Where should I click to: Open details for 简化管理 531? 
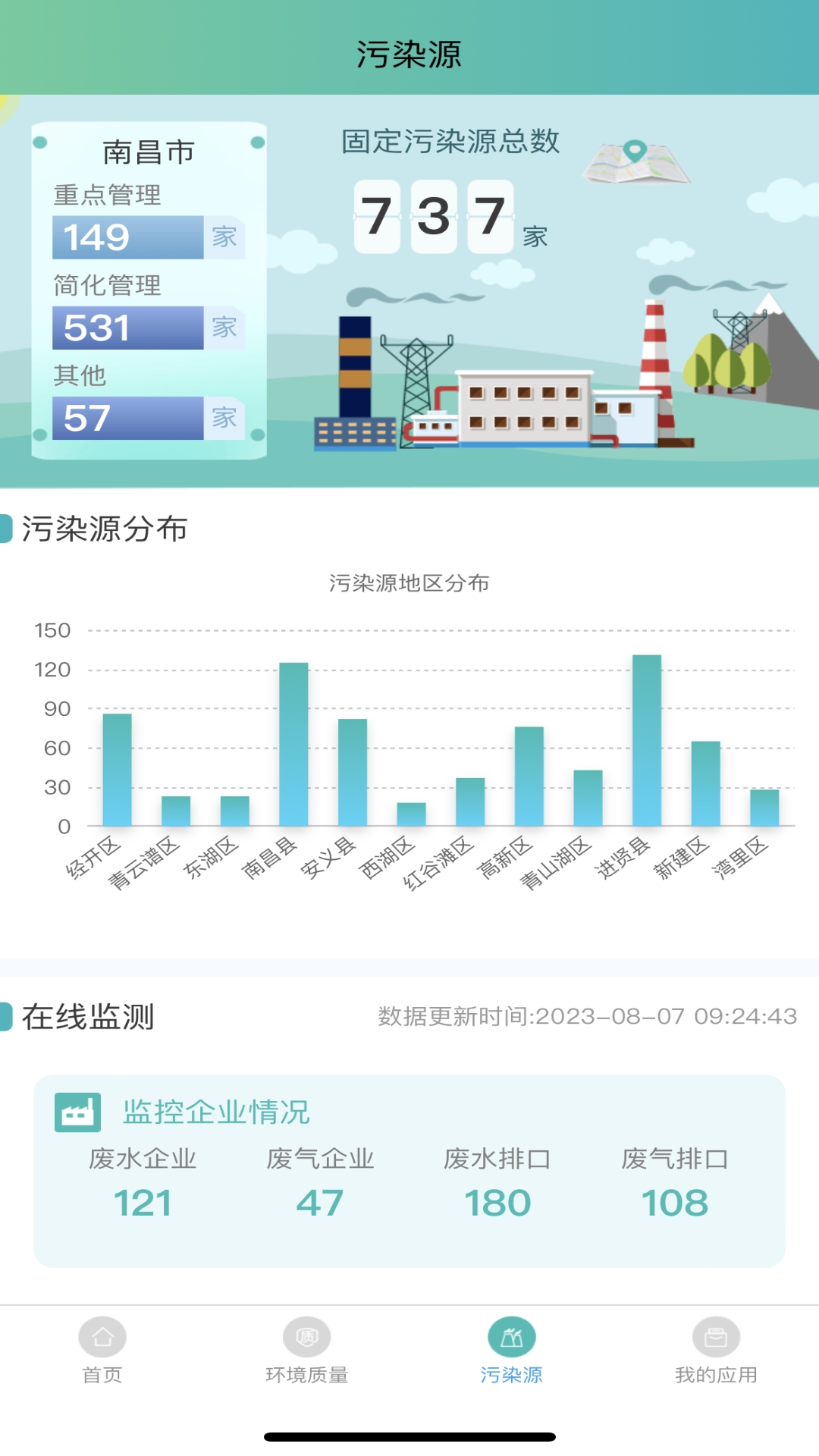pos(127,328)
